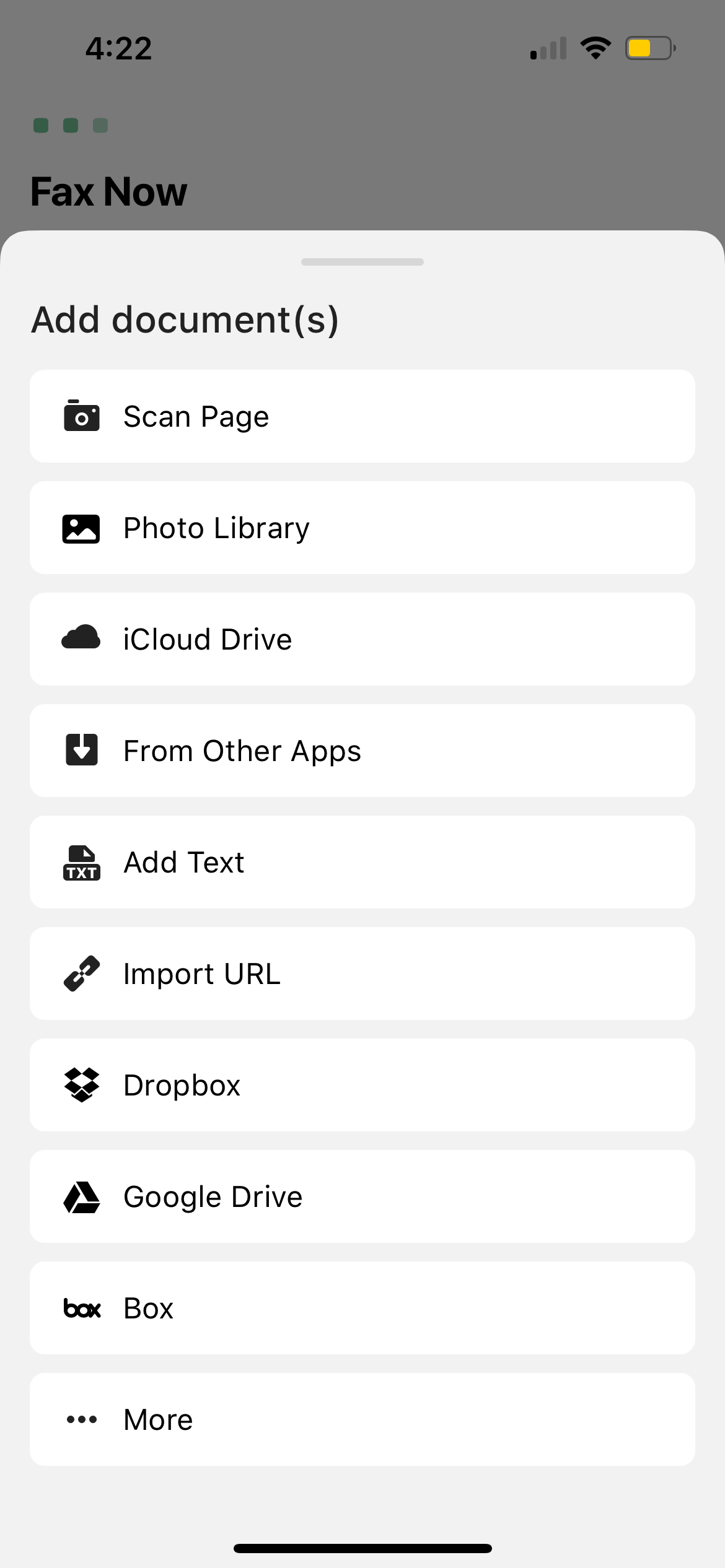The width and height of the screenshot is (725, 1568).
Task: Select Box as the document source
Action: (x=362, y=1308)
